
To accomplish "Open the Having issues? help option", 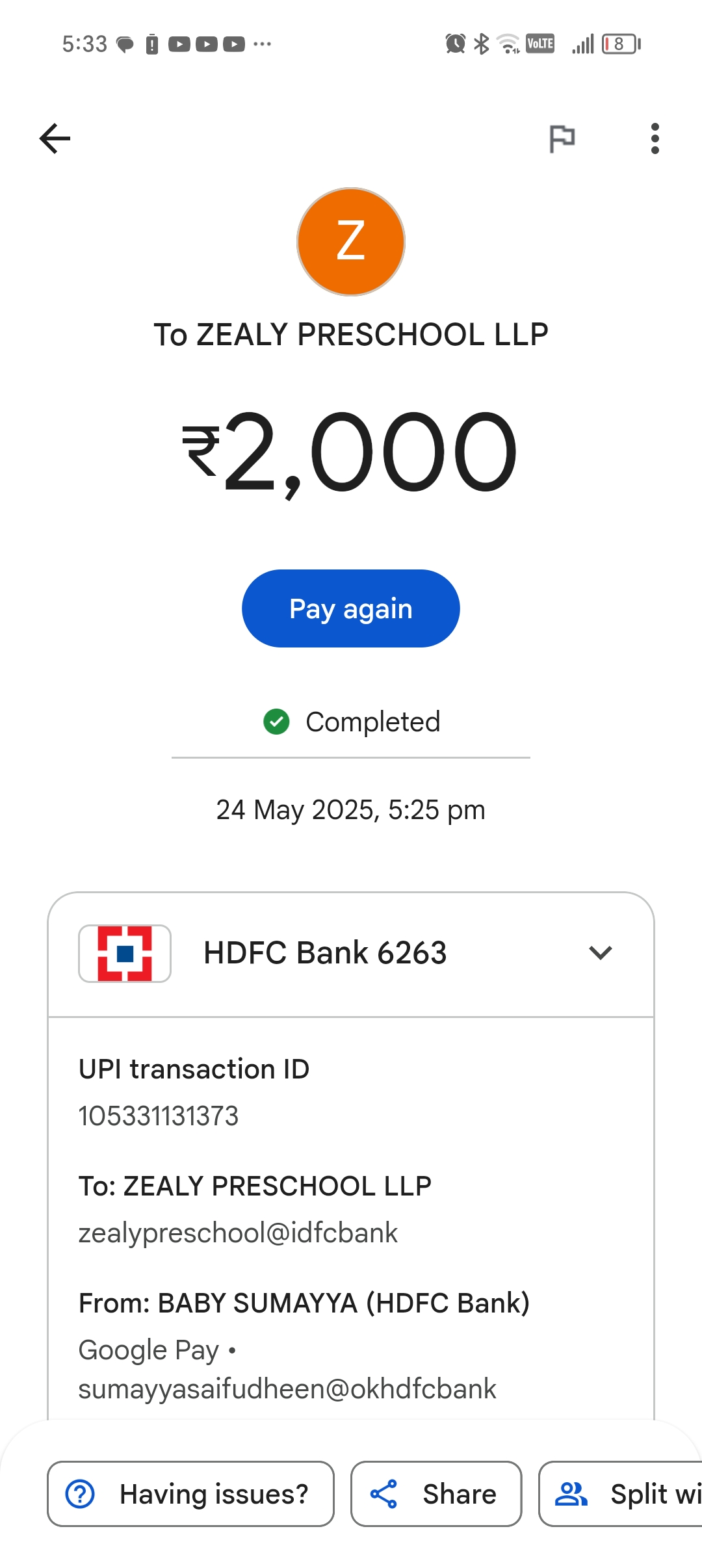I will click(x=190, y=1494).
